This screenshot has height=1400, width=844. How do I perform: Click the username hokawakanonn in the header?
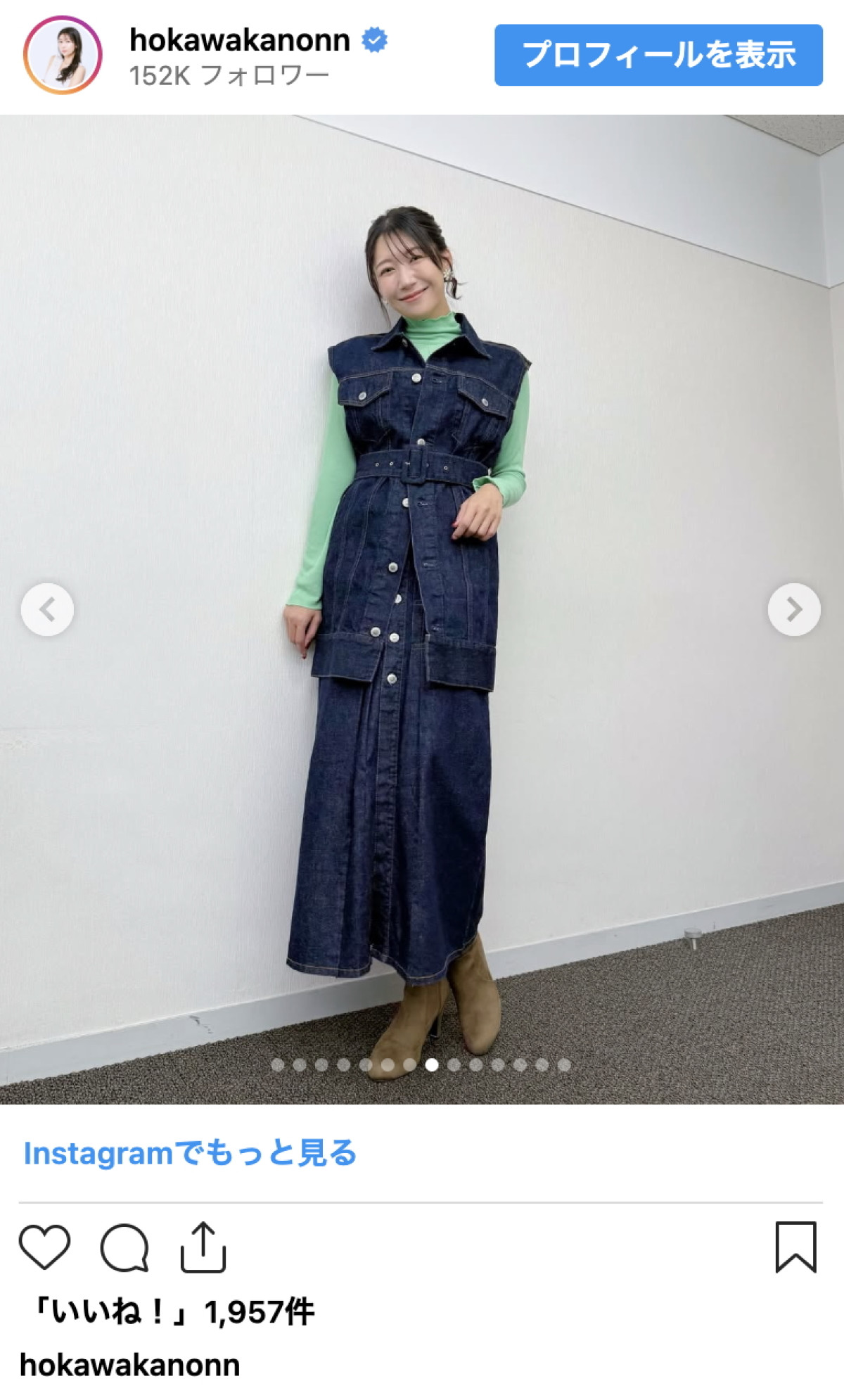(243, 41)
